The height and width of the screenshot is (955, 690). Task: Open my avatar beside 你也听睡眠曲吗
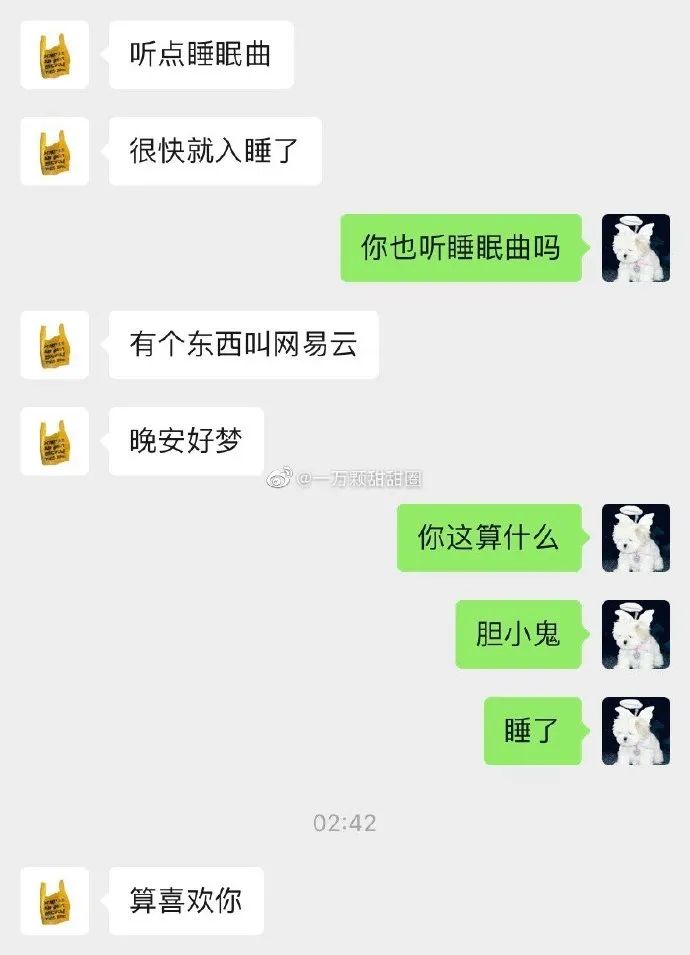click(635, 247)
